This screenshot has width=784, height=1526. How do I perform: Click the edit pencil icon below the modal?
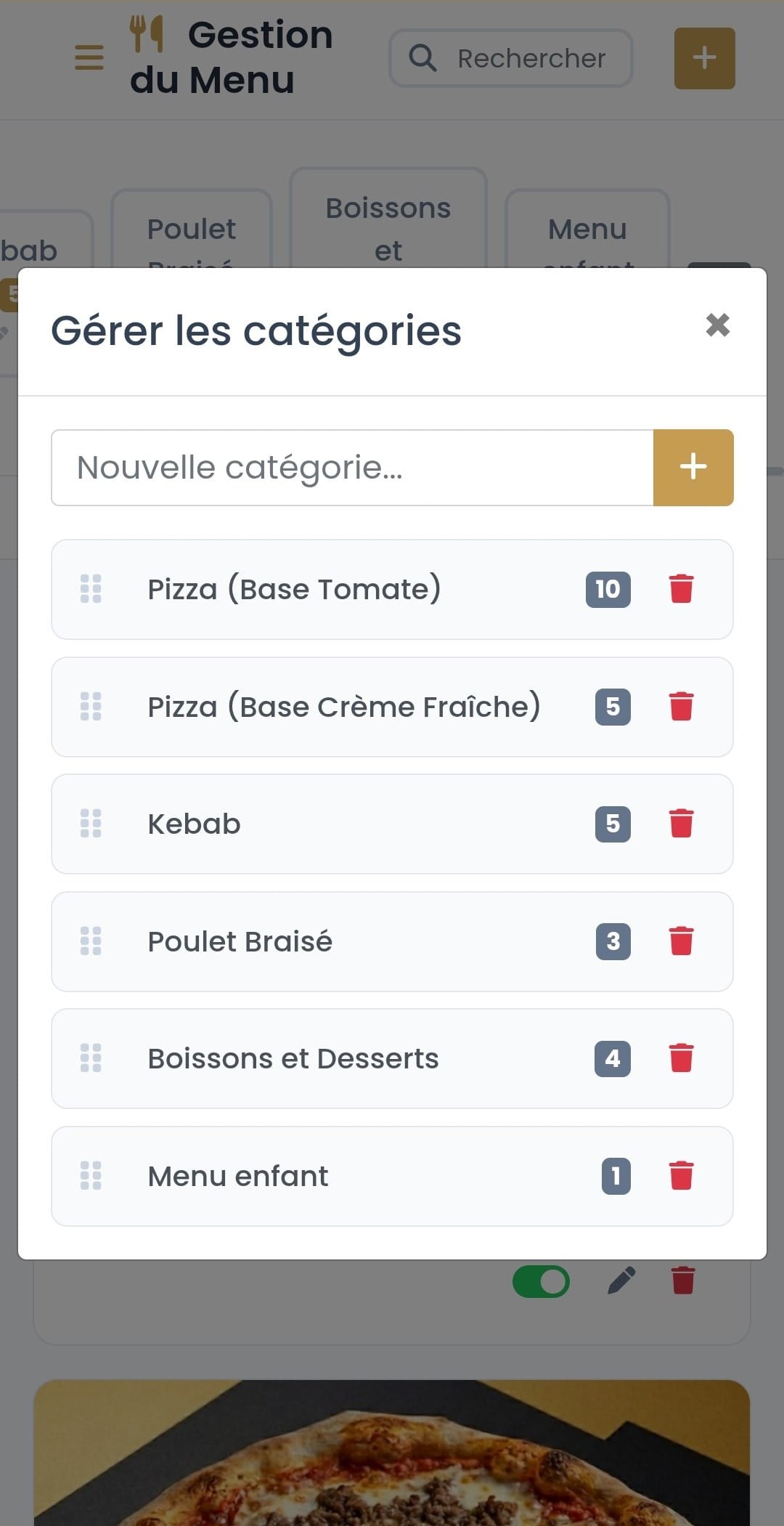click(x=621, y=1282)
